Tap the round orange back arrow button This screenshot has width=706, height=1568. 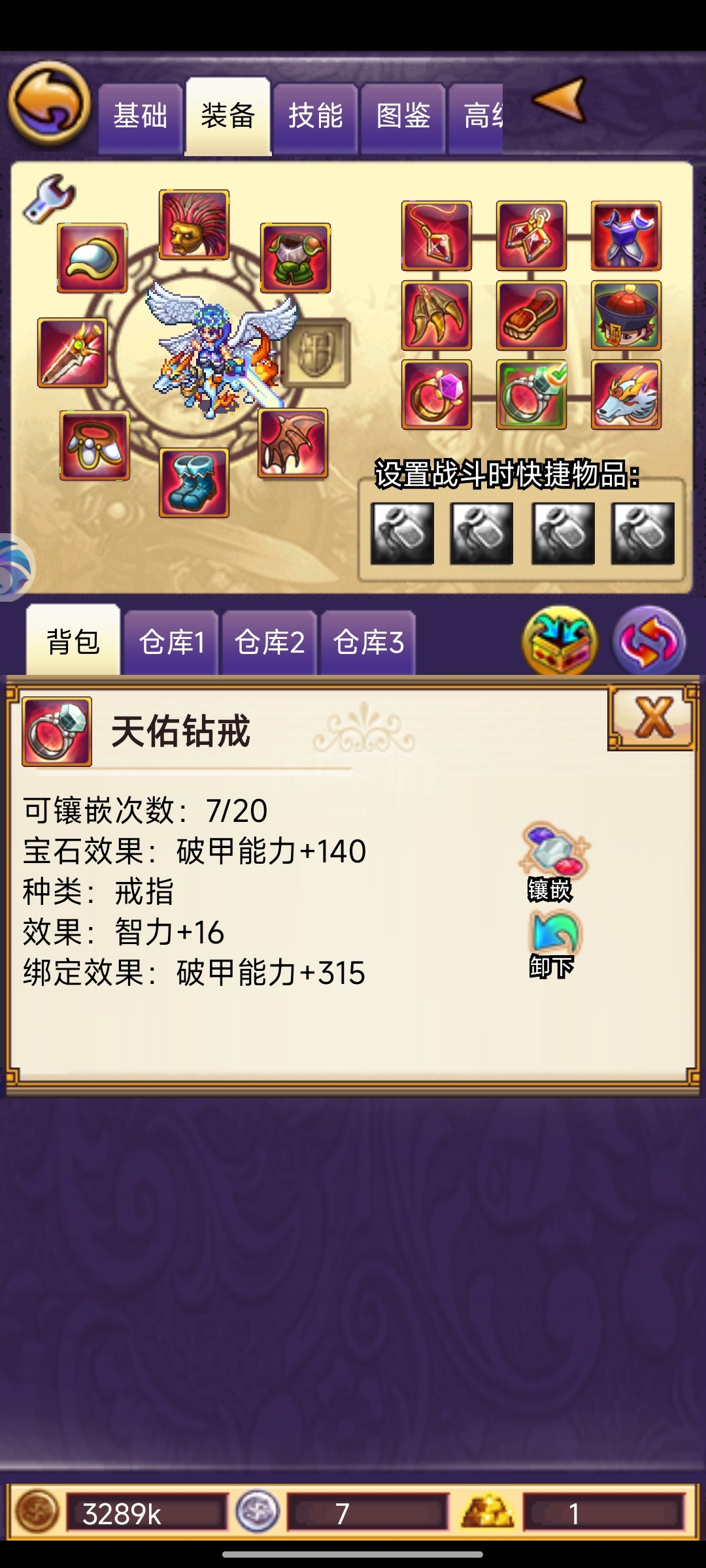(x=49, y=103)
